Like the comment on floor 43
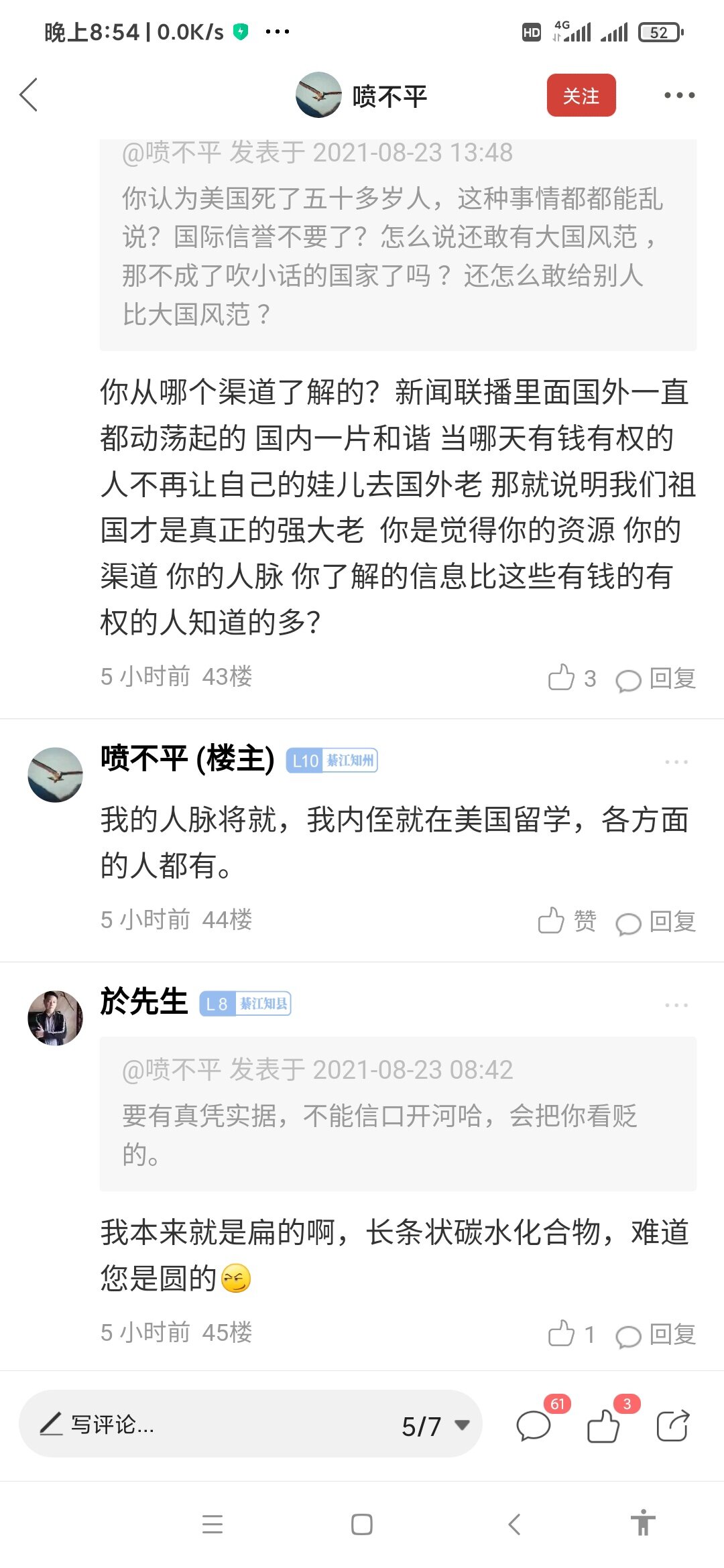 pos(571,678)
